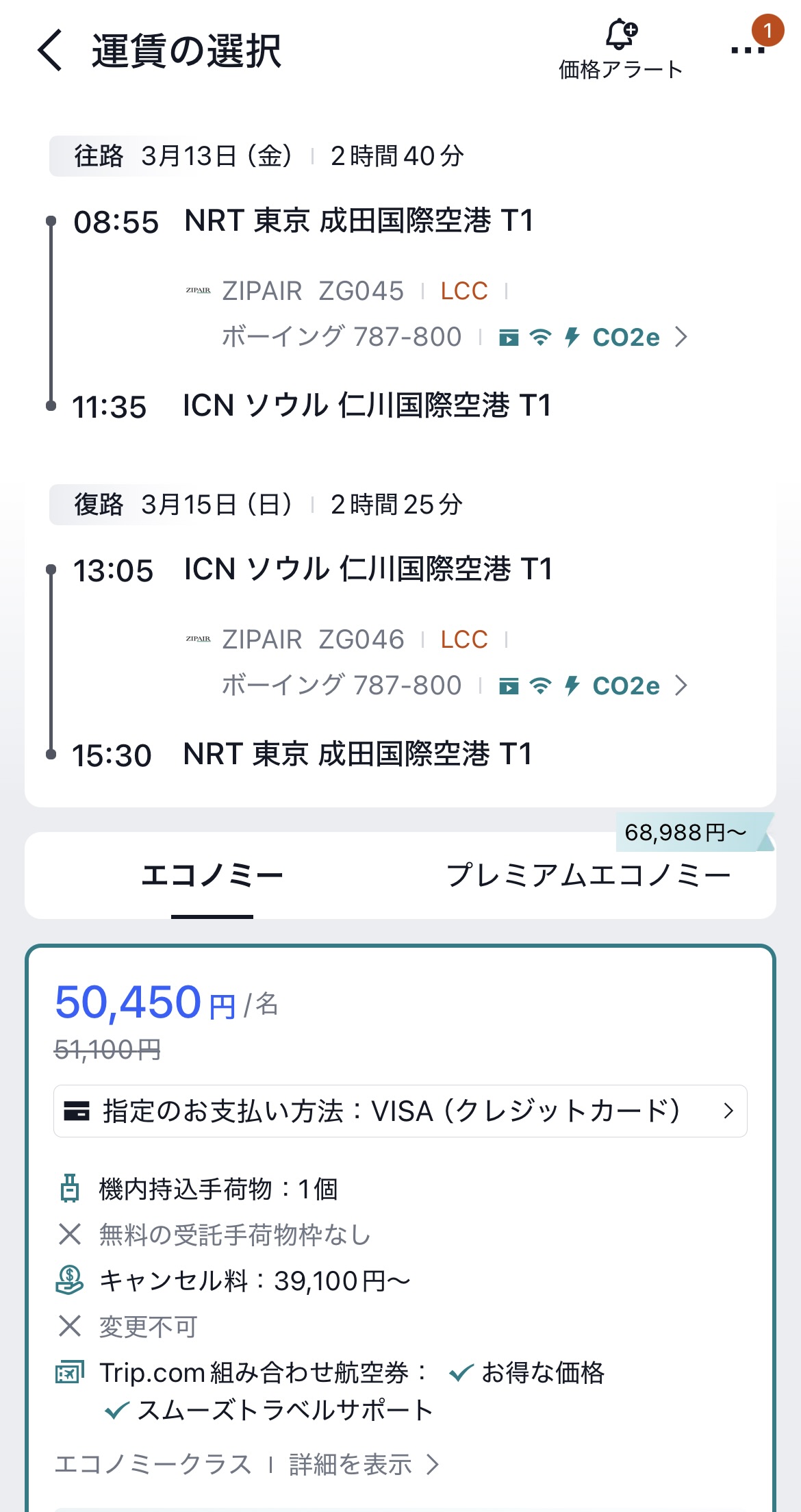Go back from the 運賃の選択 screen

pyautogui.click(x=51, y=51)
